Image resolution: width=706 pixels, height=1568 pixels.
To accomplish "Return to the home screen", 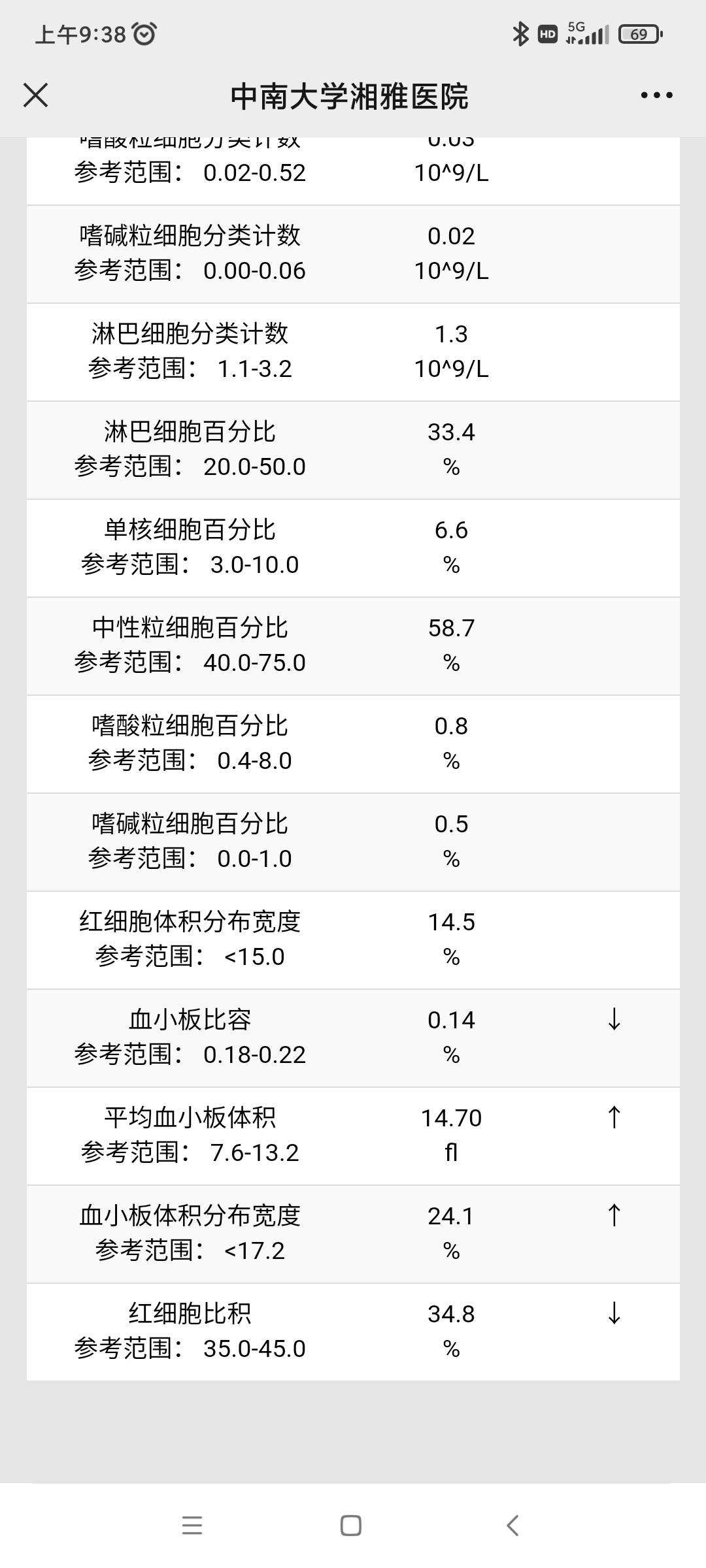I will coord(351,1526).
